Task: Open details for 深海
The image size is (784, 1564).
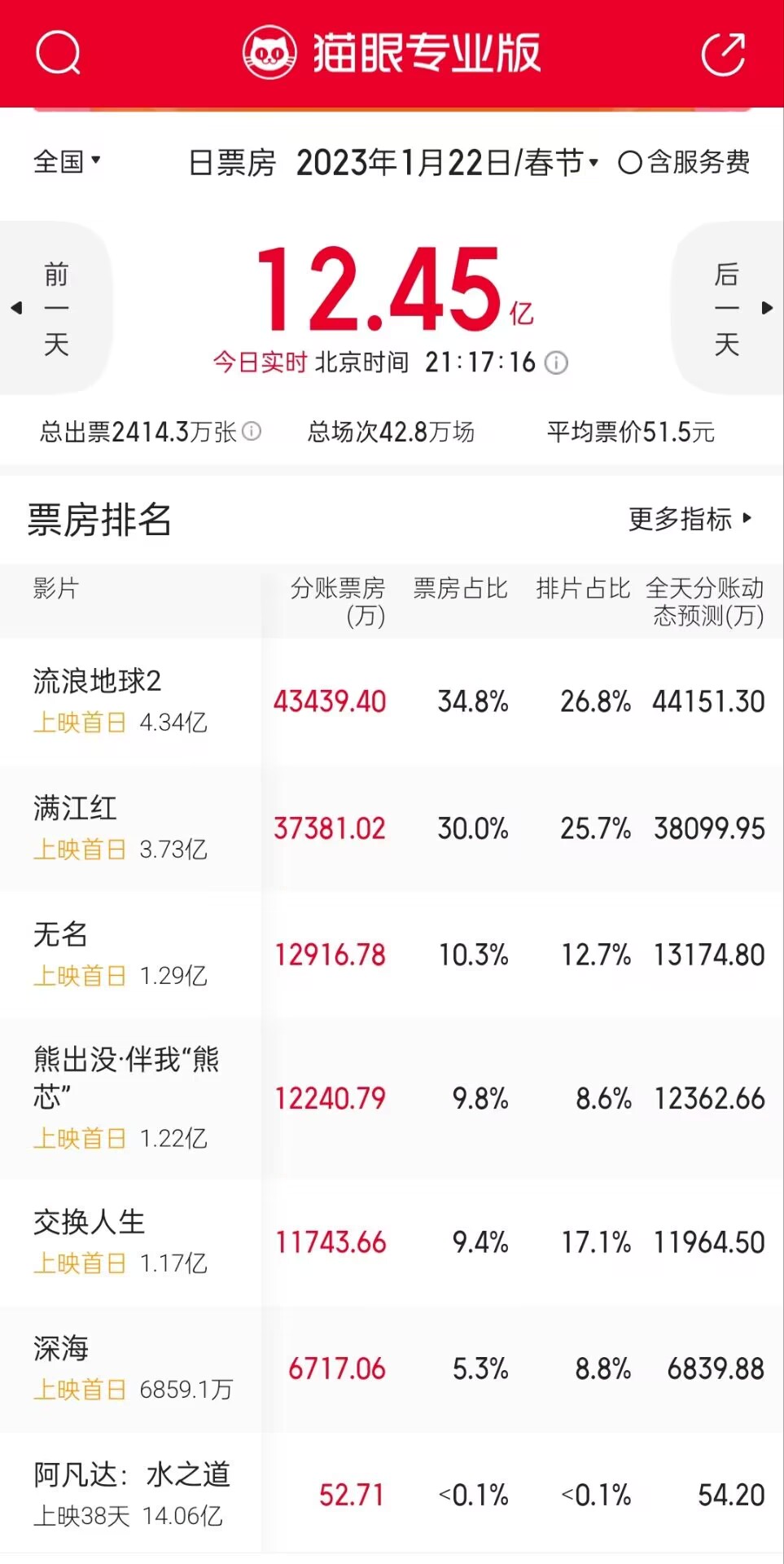Action: pyautogui.click(x=61, y=1348)
